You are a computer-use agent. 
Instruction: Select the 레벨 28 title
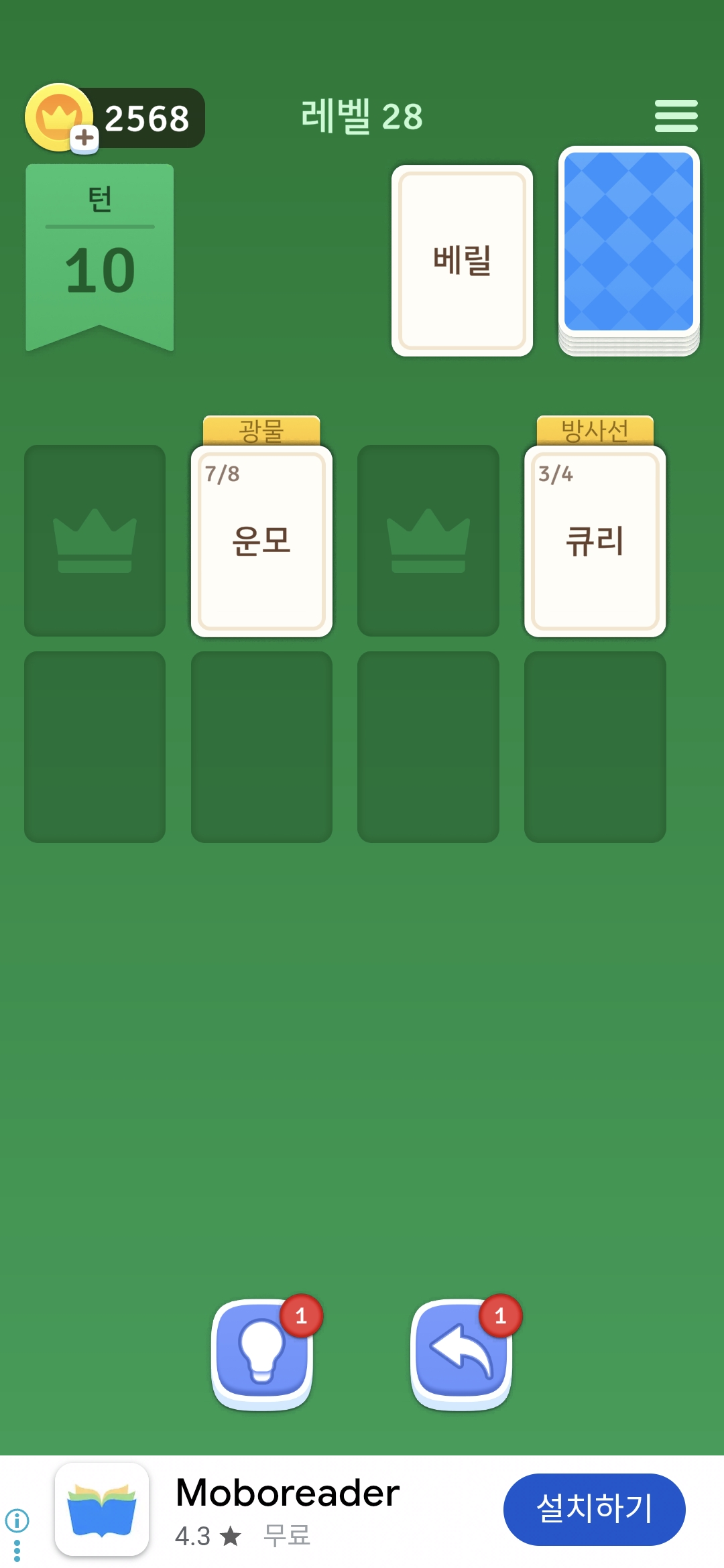tap(361, 115)
